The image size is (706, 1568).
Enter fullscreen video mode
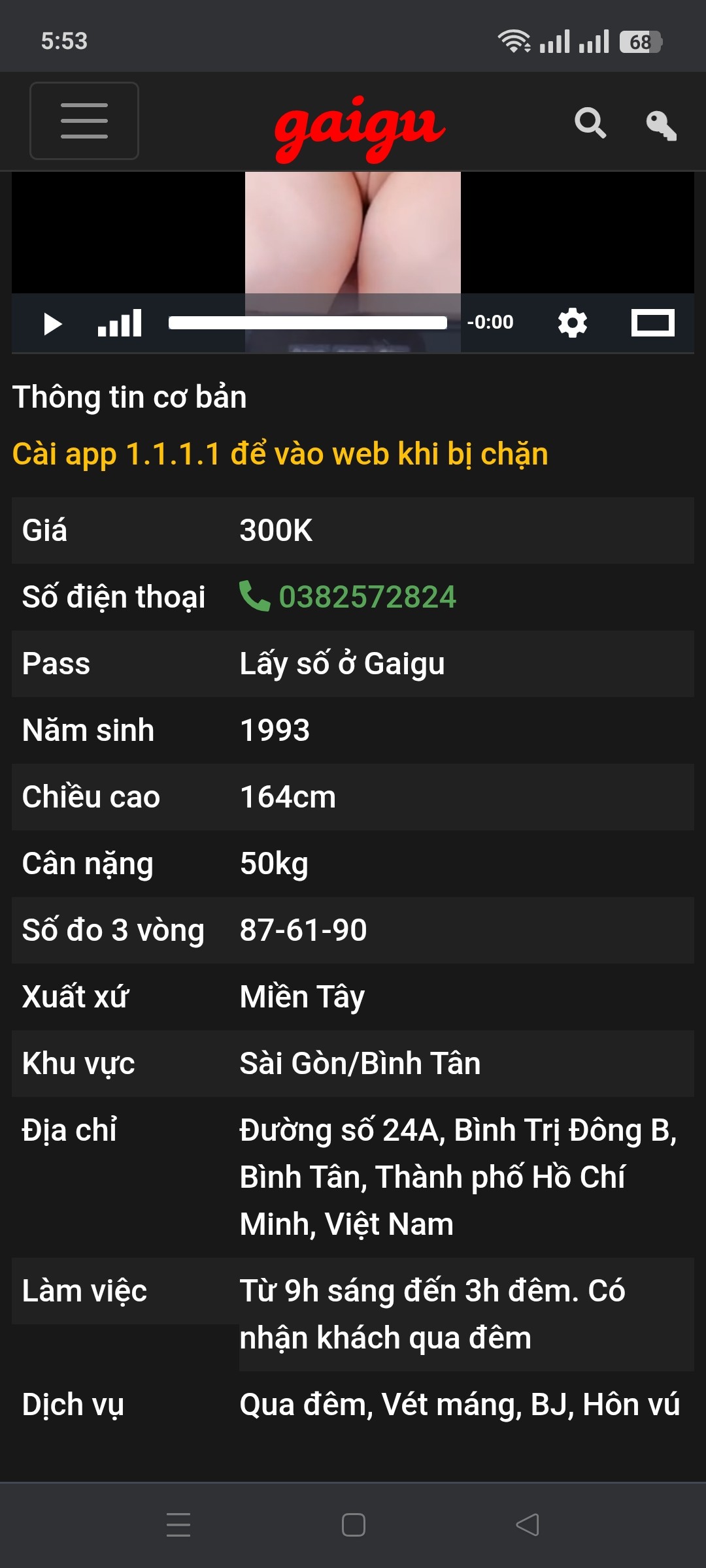pyautogui.click(x=652, y=323)
